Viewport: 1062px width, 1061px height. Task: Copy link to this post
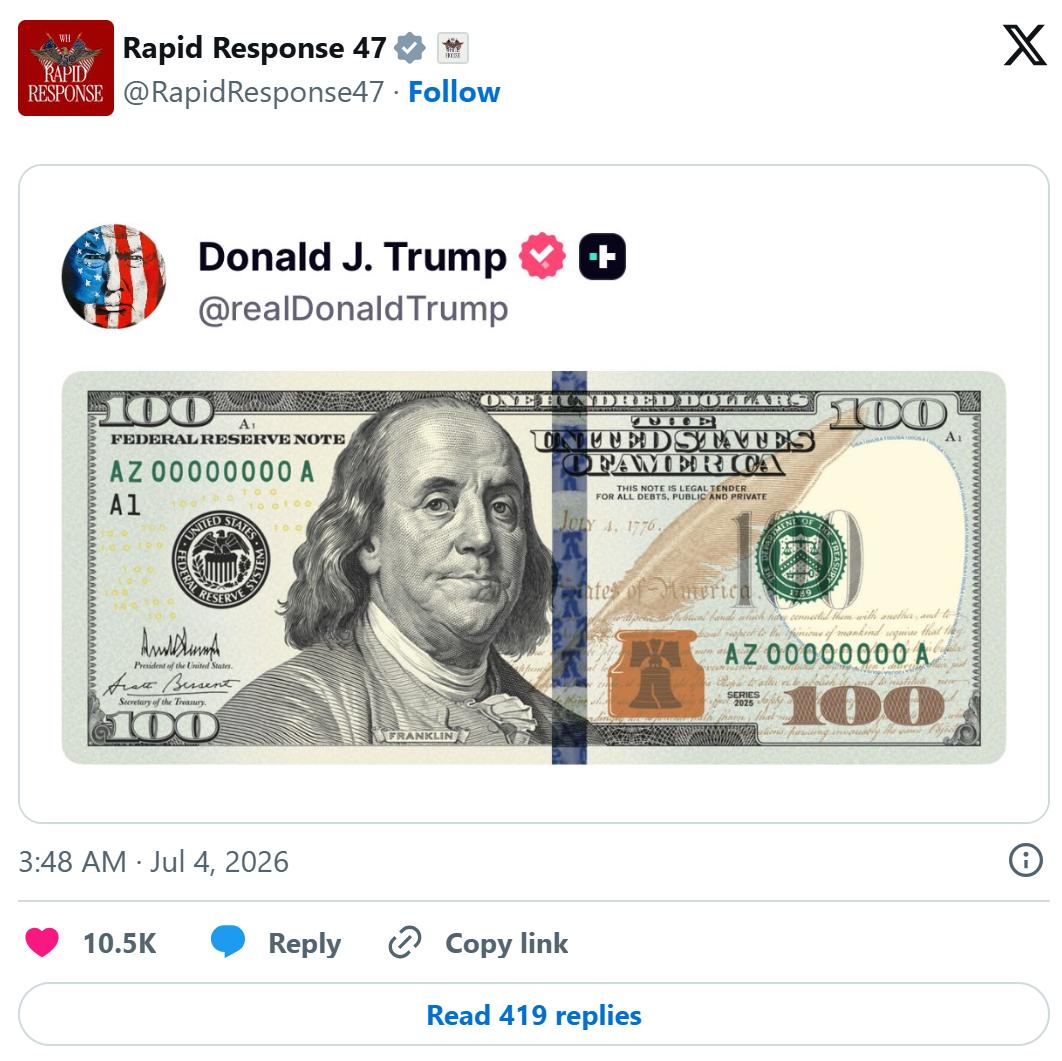[x=478, y=943]
